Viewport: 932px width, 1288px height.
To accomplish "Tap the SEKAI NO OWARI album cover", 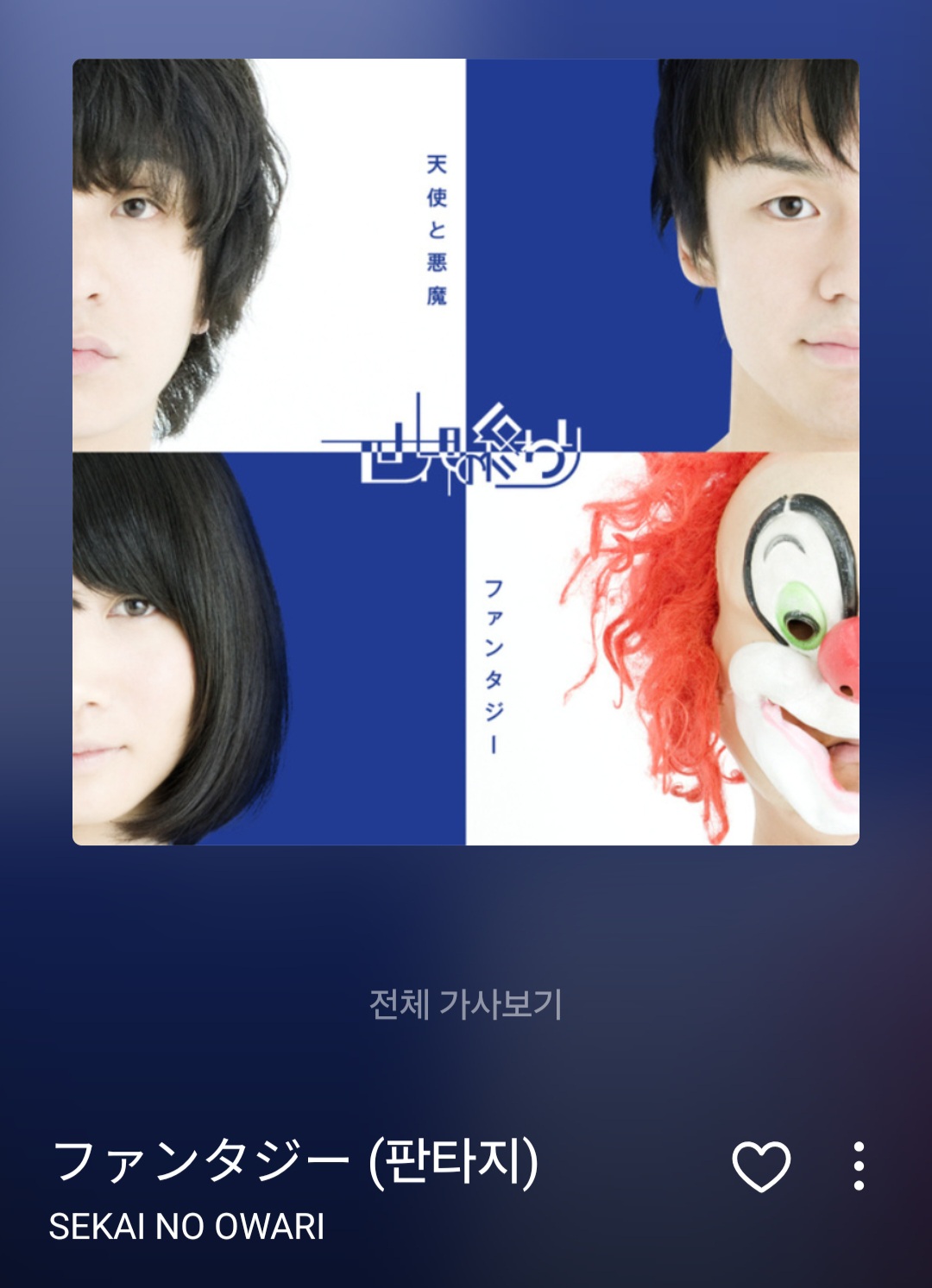I will 466,451.
